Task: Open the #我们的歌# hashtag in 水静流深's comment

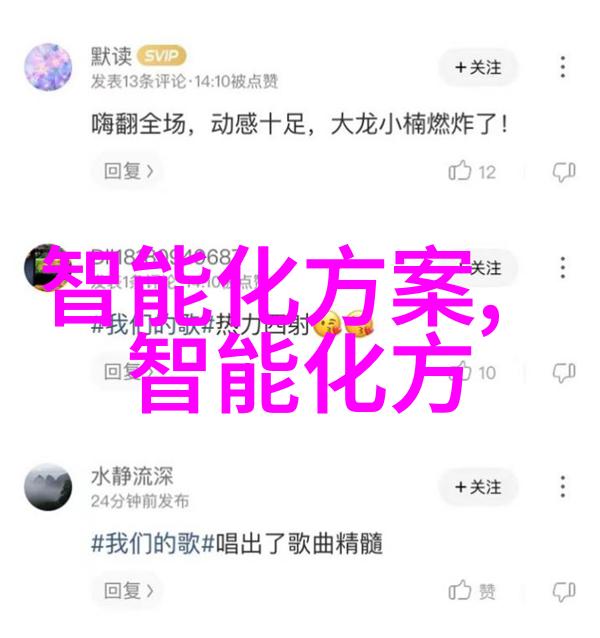Action: [x=146, y=542]
